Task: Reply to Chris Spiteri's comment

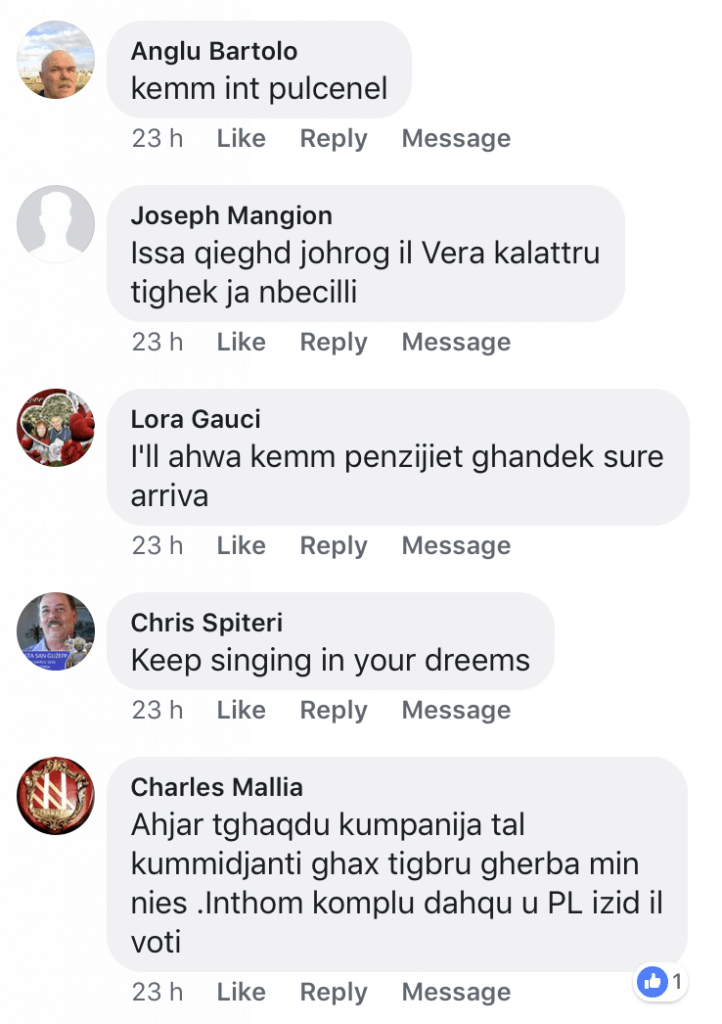Action: coord(333,710)
